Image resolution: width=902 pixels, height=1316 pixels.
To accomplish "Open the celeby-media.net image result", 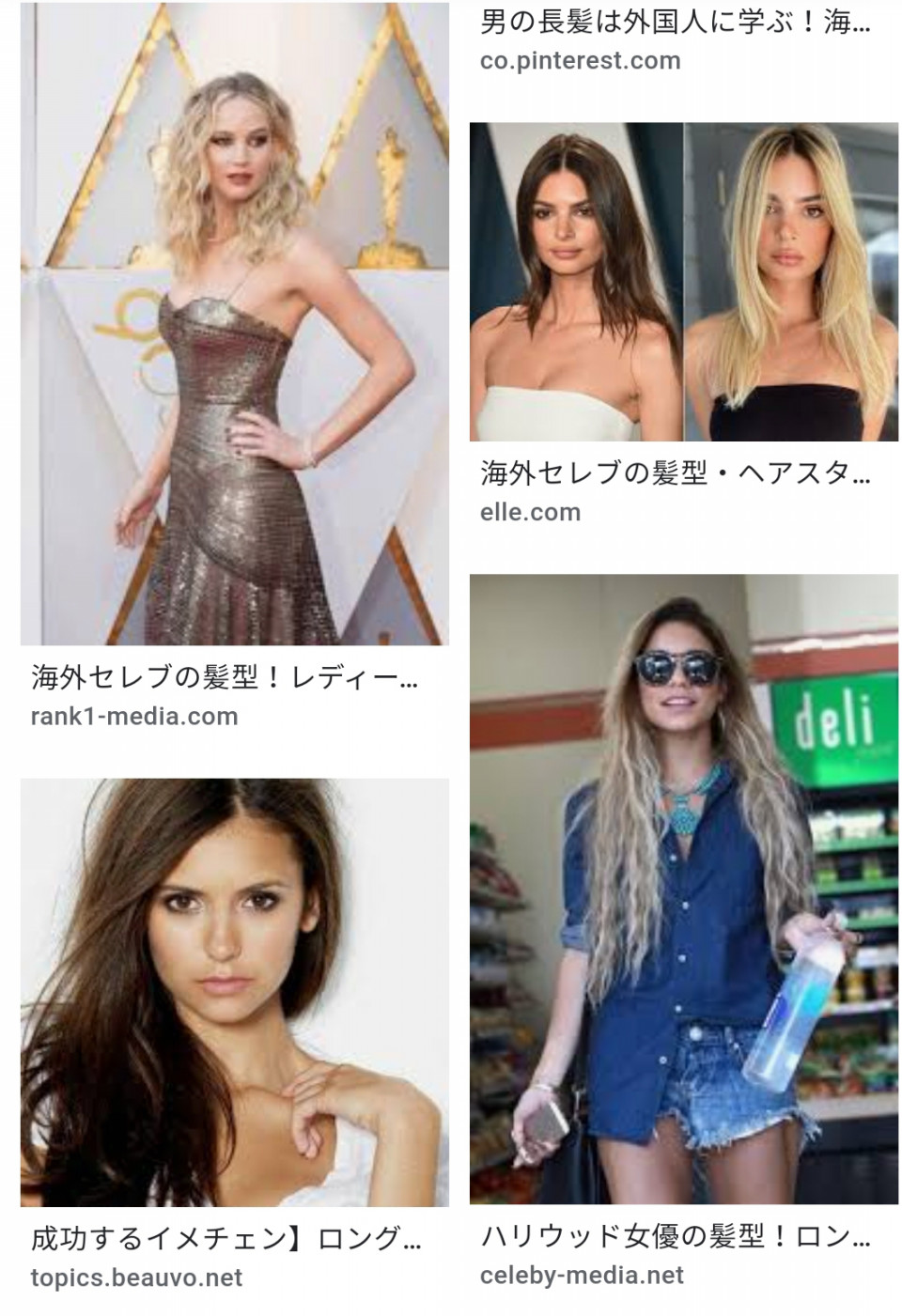I will click(x=683, y=889).
